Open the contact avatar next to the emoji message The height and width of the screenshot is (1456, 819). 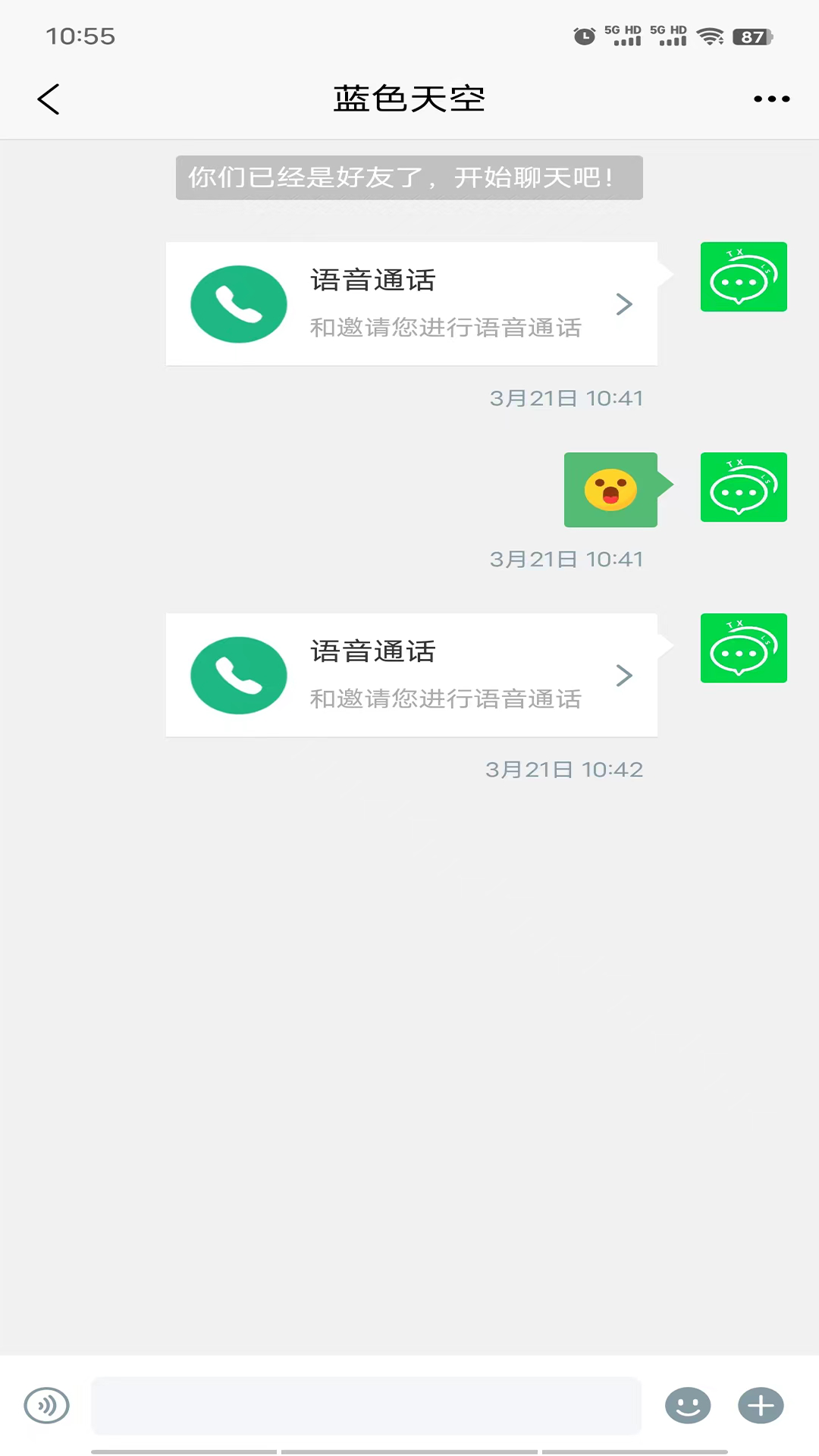pyautogui.click(x=743, y=488)
